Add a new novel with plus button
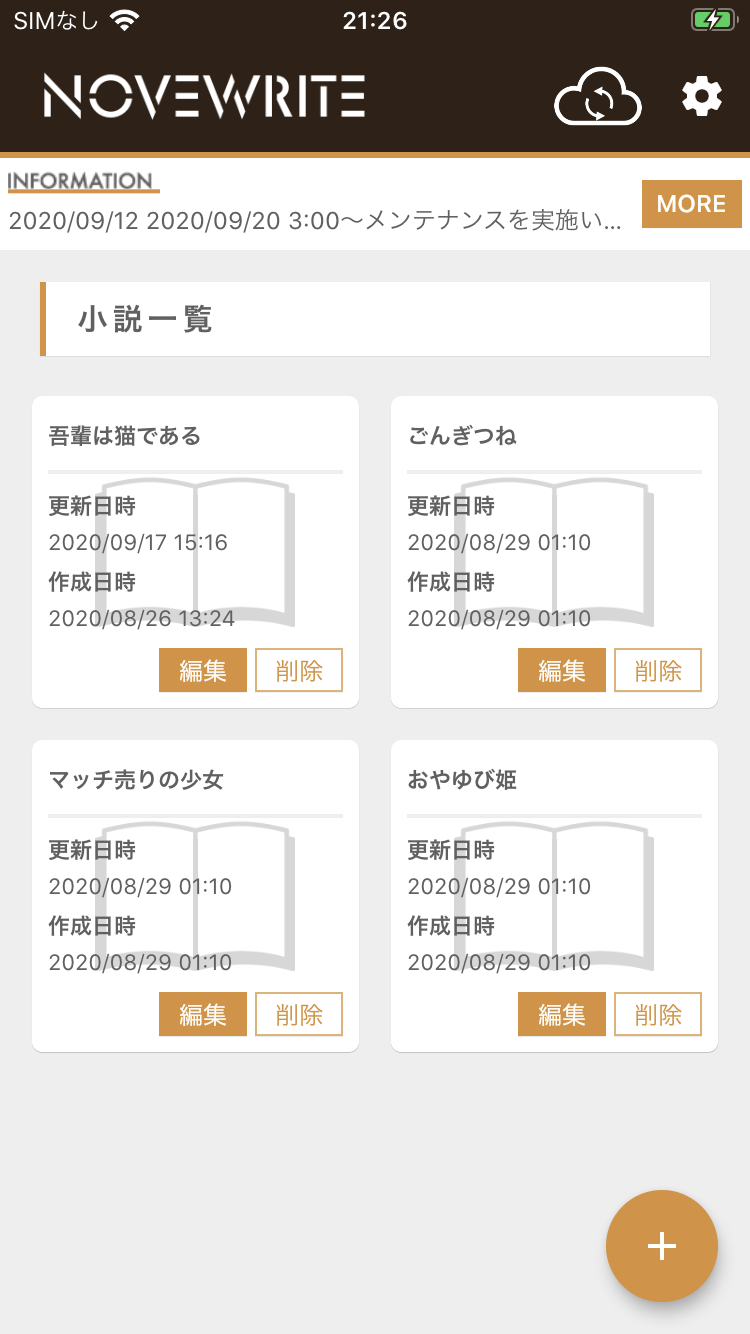 662,1246
